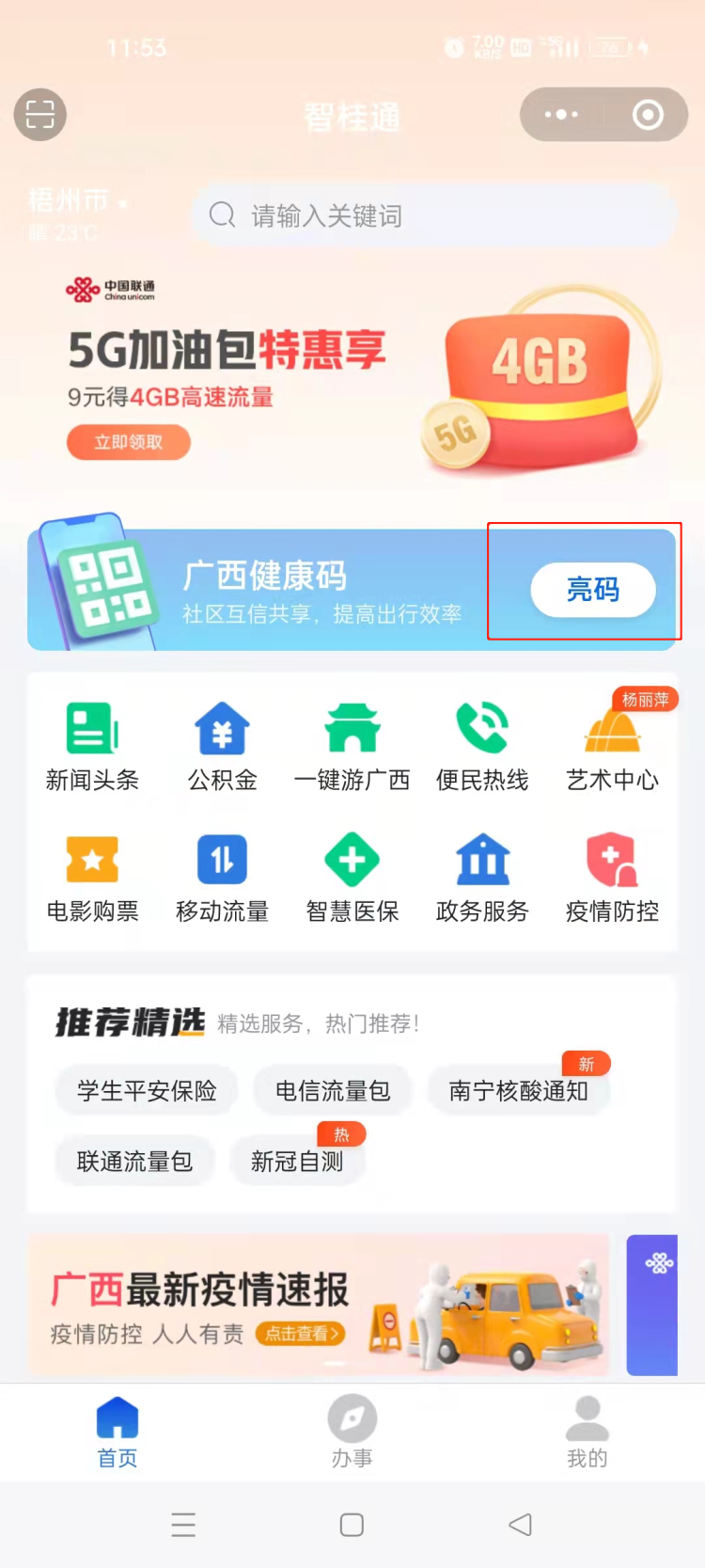Select the 南宁核酸通知 chip
705x1568 pixels.
(x=518, y=1091)
